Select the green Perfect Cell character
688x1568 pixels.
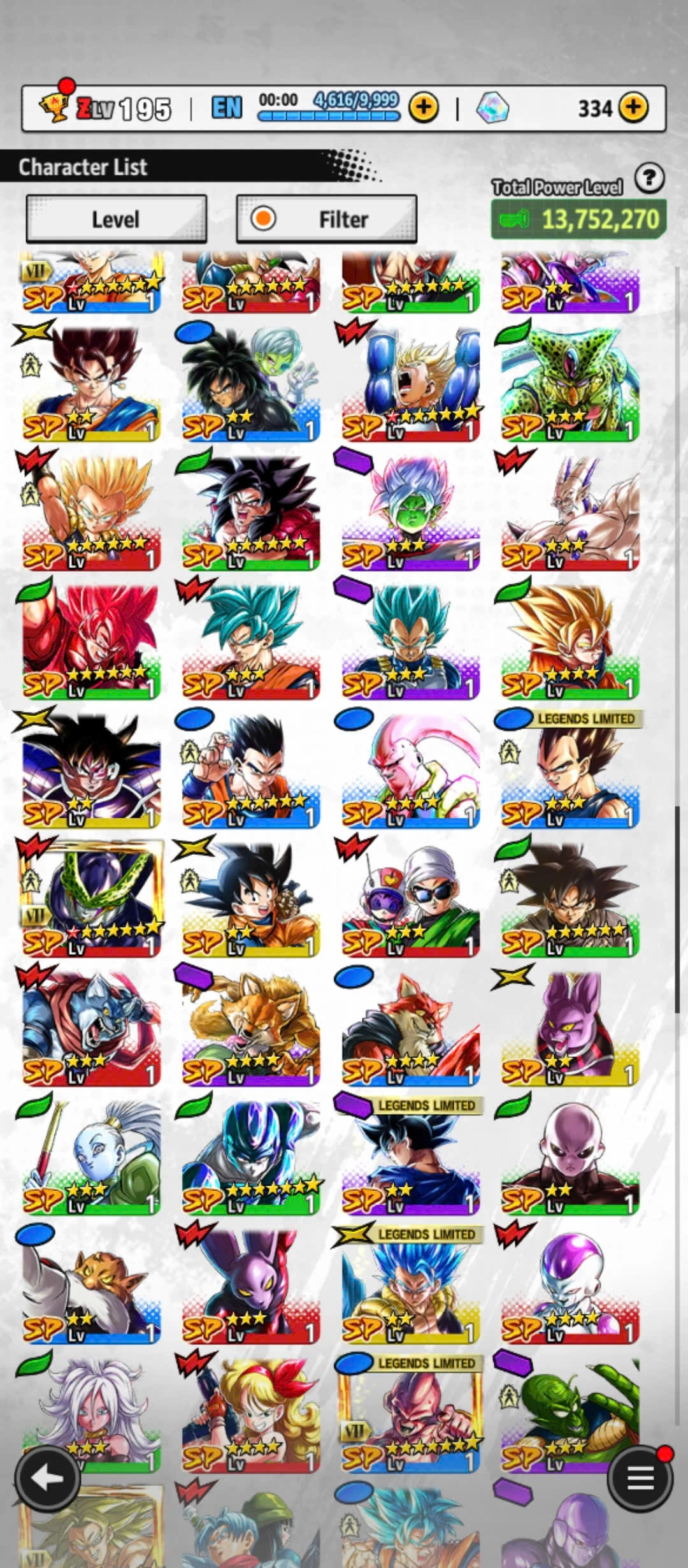[570, 382]
